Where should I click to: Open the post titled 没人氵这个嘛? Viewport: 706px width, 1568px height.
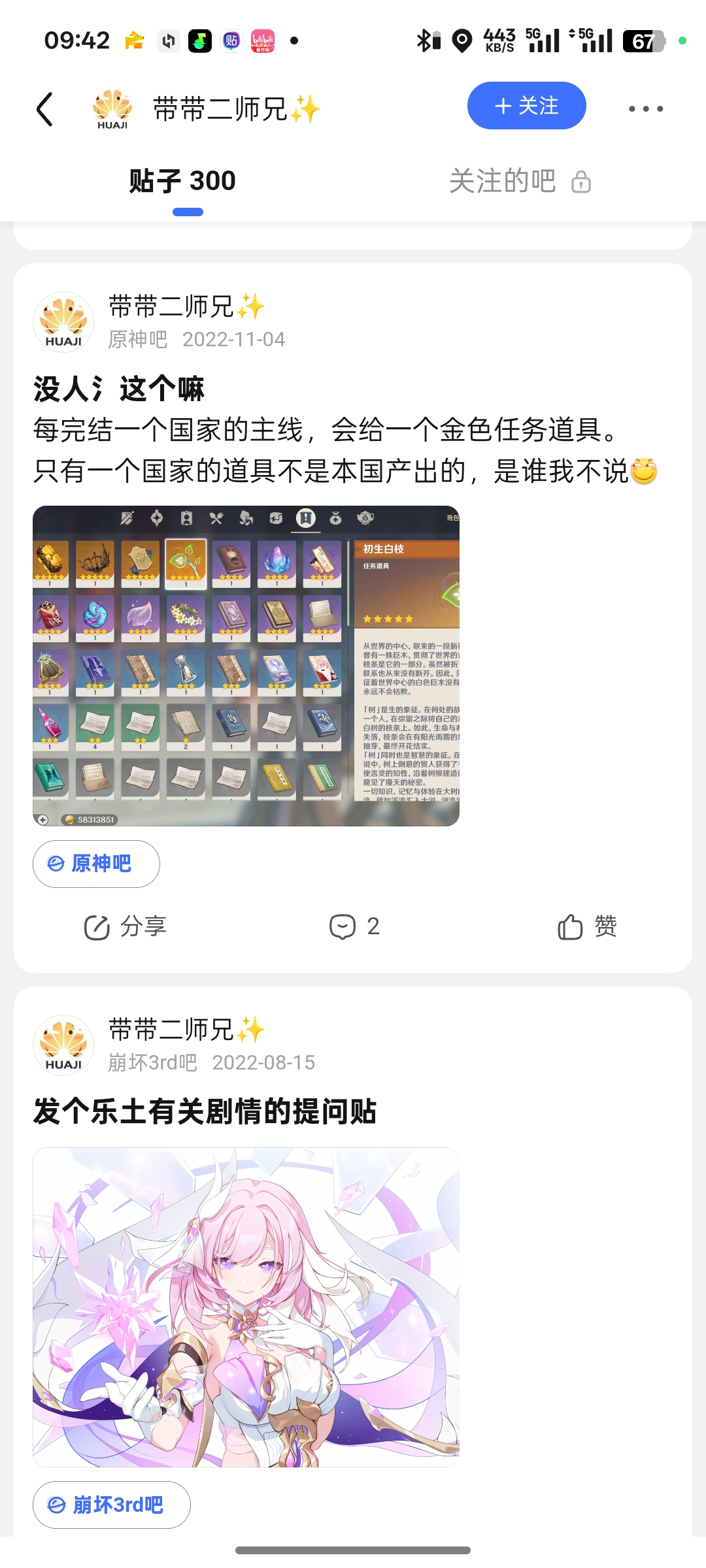119,389
